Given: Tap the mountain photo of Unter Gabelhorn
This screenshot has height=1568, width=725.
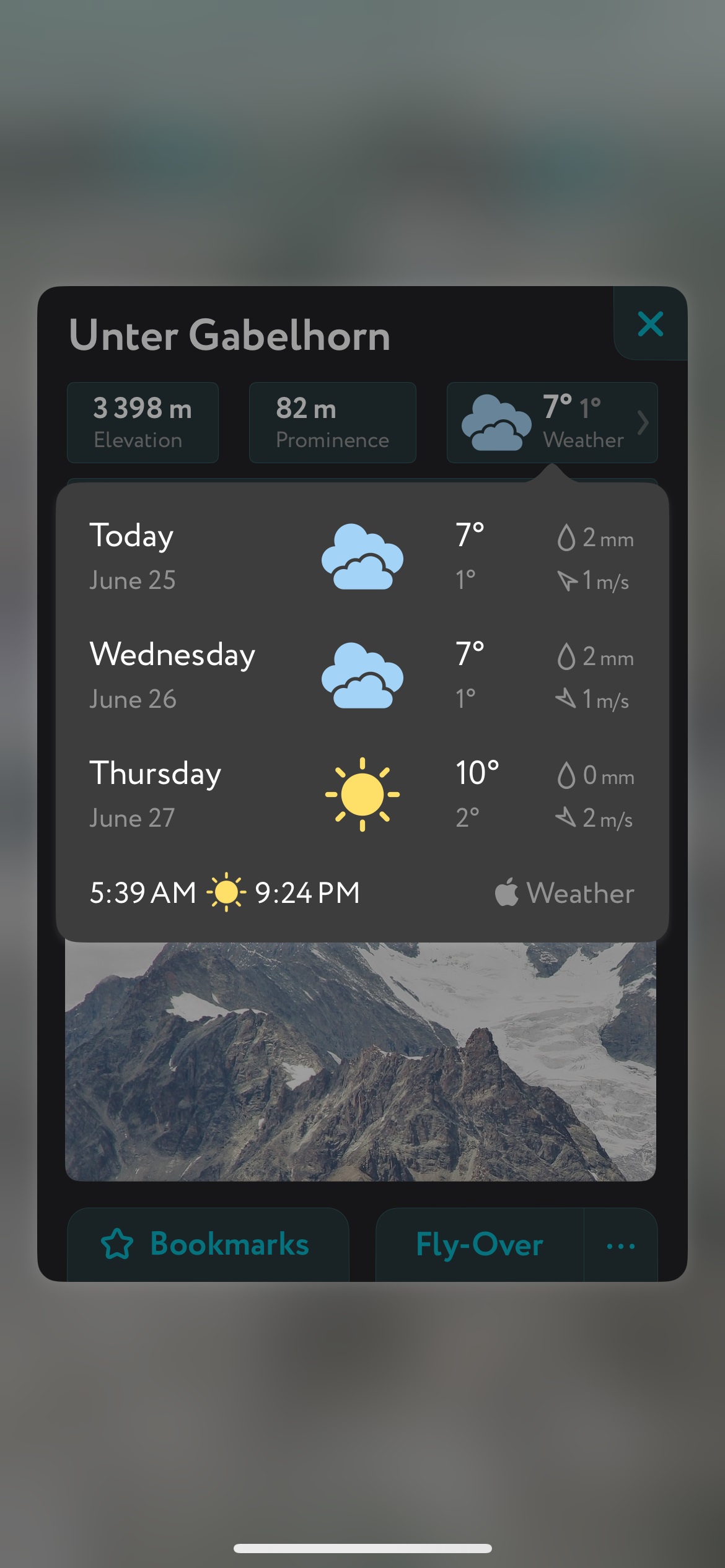Looking at the screenshot, I should [x=361, y=1060].
